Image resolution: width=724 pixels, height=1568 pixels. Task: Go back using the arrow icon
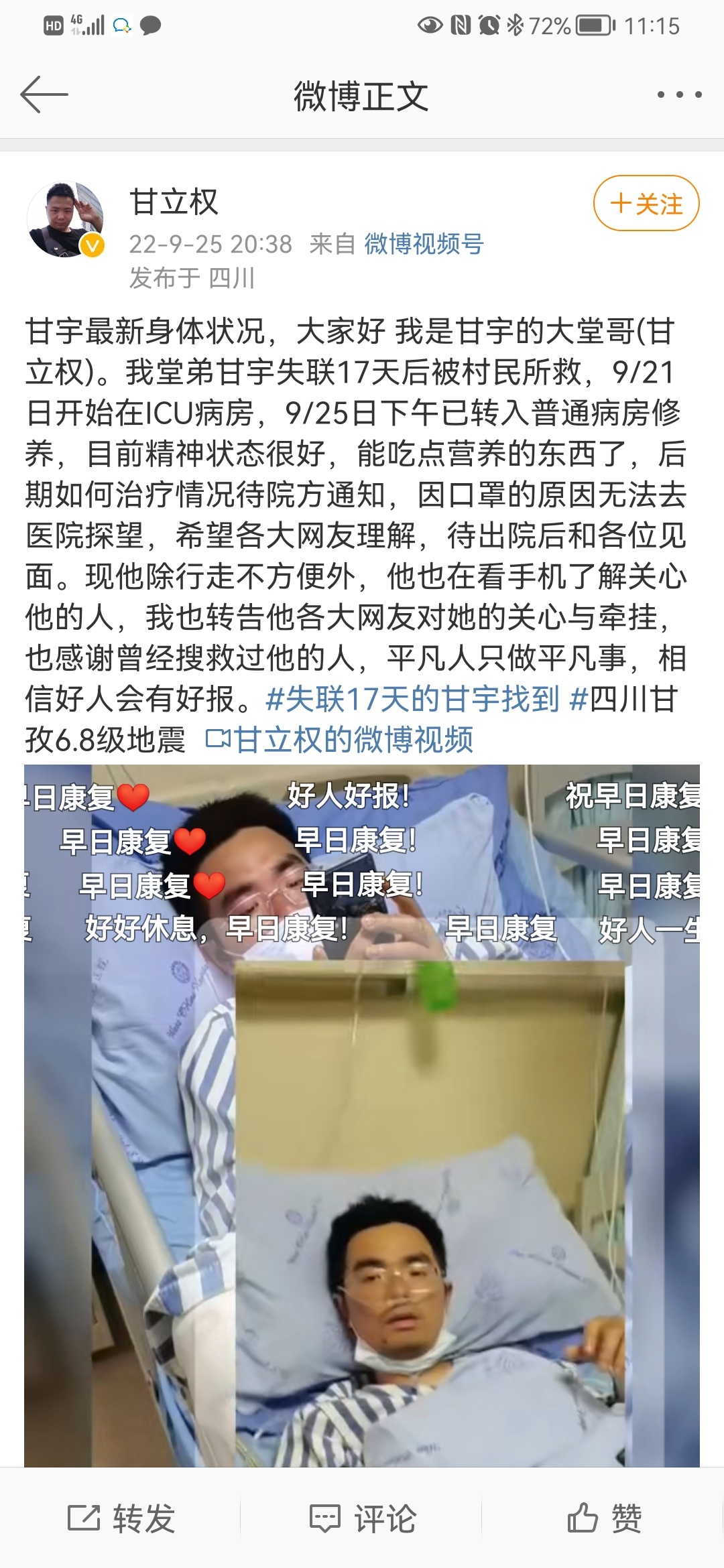(x=44, y=94)
